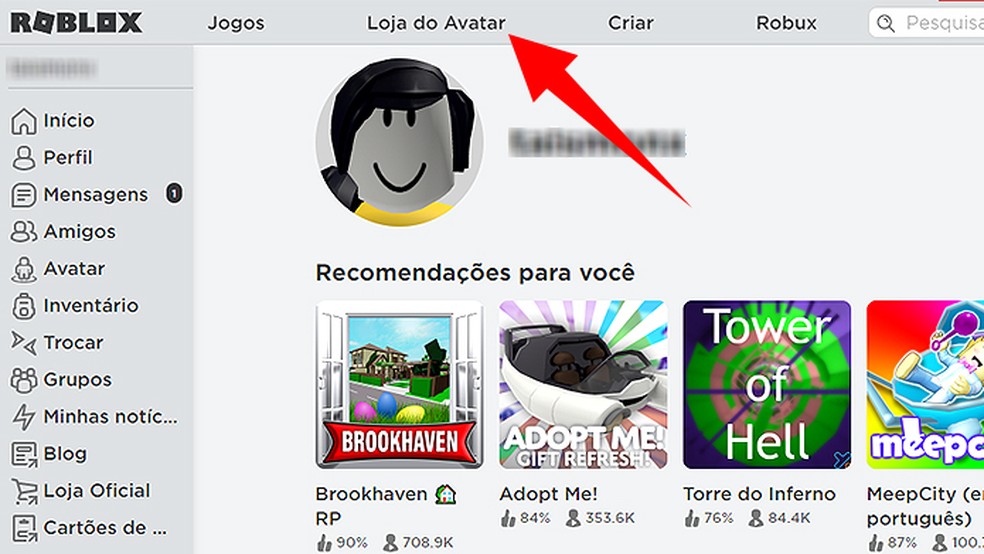The width and height of the screenshot is (984, 554).
Task: Open Início from the sidebar
Action: [x=68, y=121]
